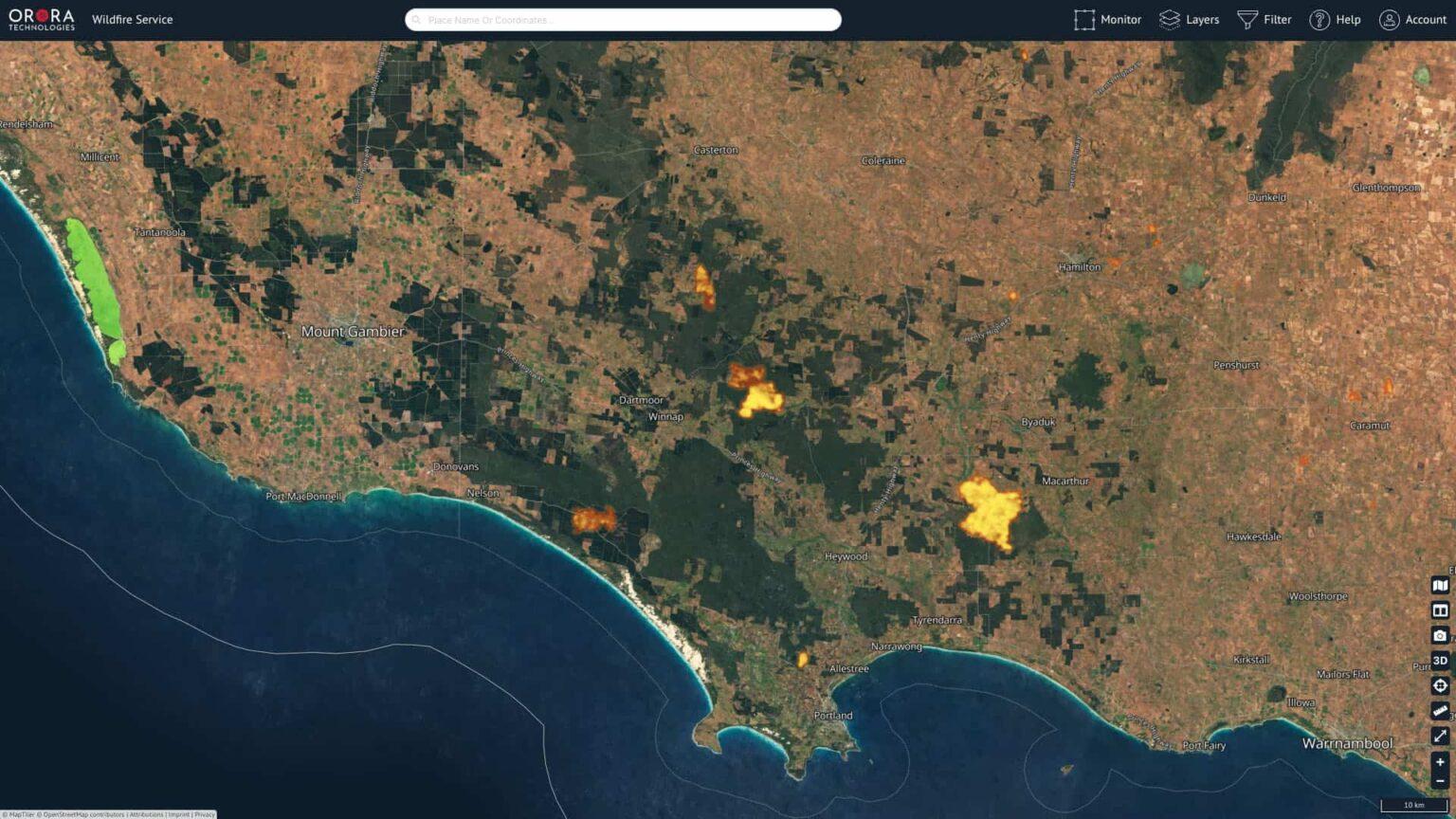Change the basemap with the map icon
The image size is (1456, 819).
click(x=1440, y=586)
